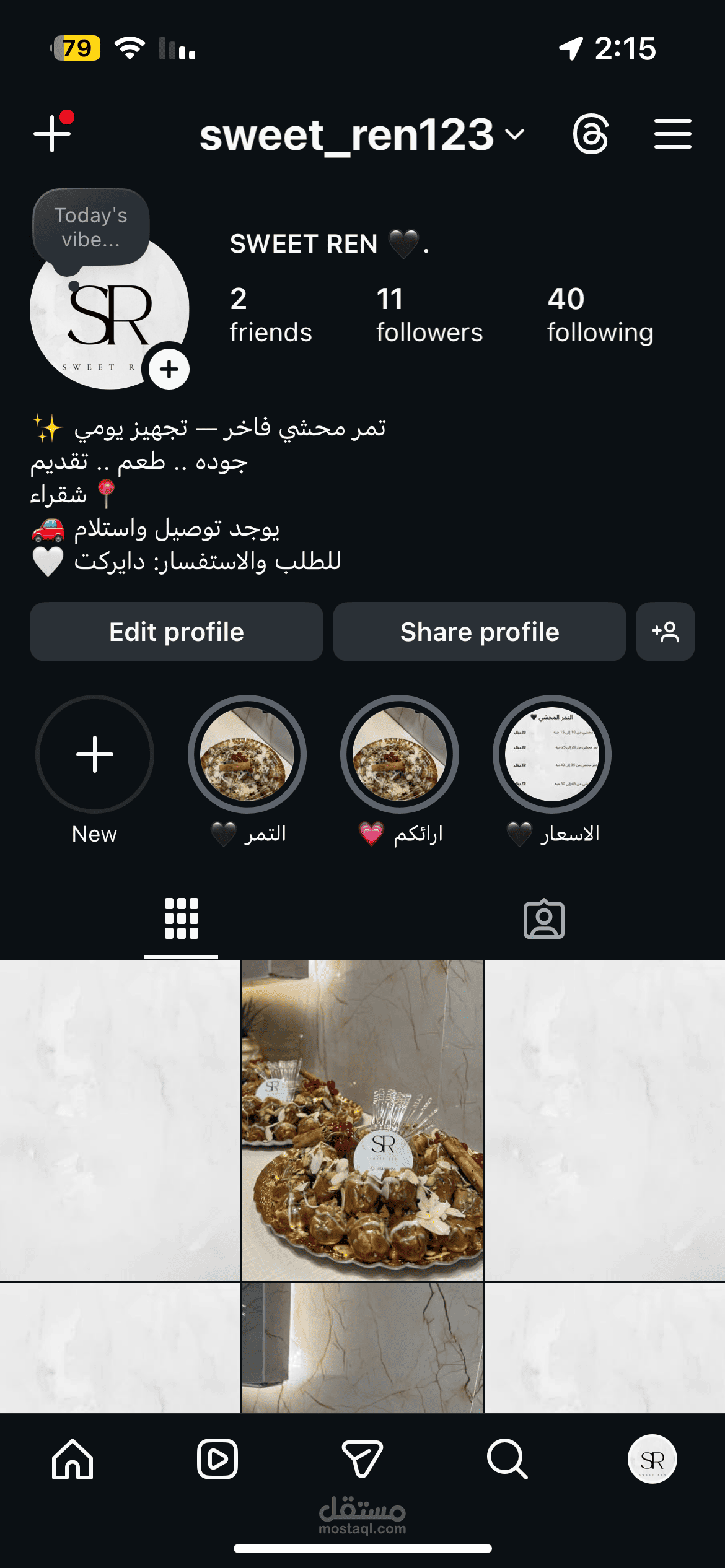The image size is (725, 1568).
Task: Open the discover people icon button
Action: (666, 632)
